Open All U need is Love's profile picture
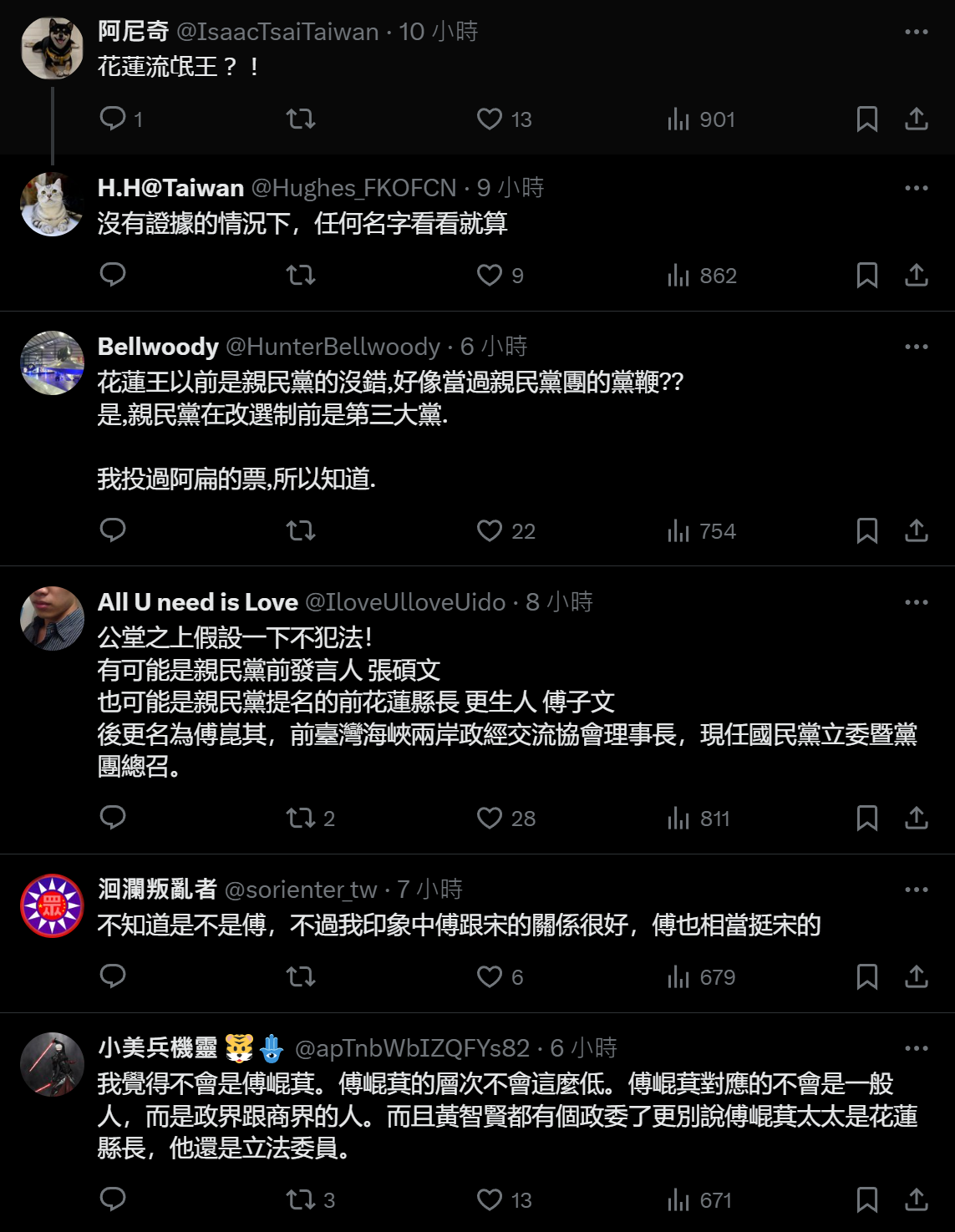 [x=52, y=618]
